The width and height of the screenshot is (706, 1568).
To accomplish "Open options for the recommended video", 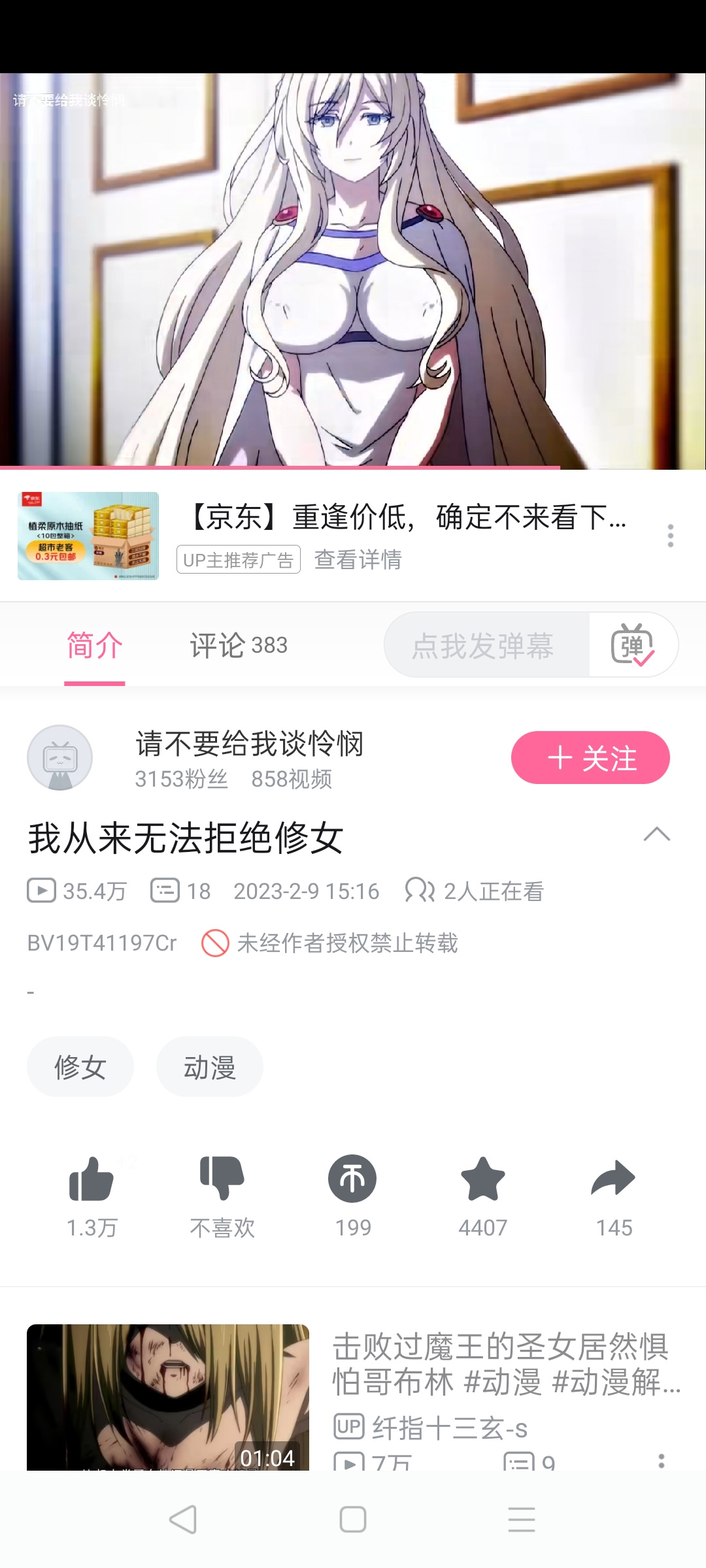I will click(662, 1461).
